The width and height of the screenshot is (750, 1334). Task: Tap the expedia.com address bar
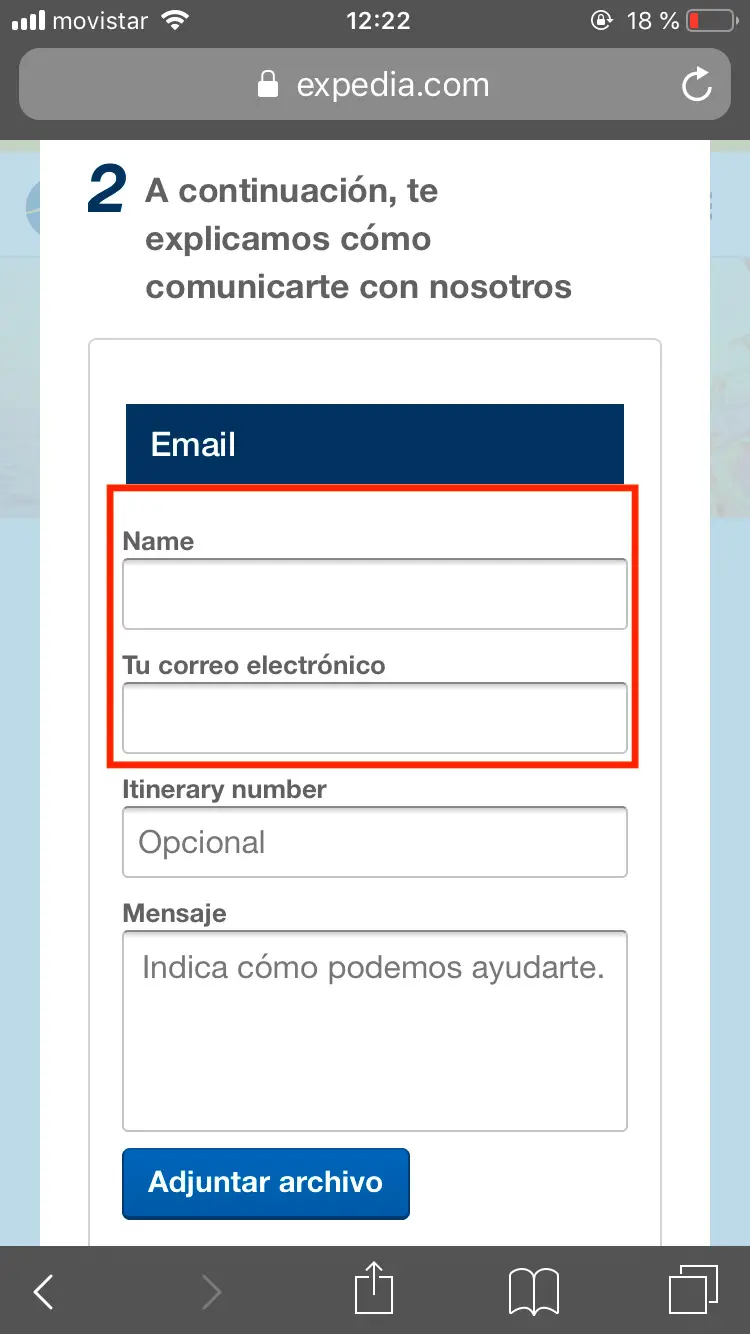374,86
